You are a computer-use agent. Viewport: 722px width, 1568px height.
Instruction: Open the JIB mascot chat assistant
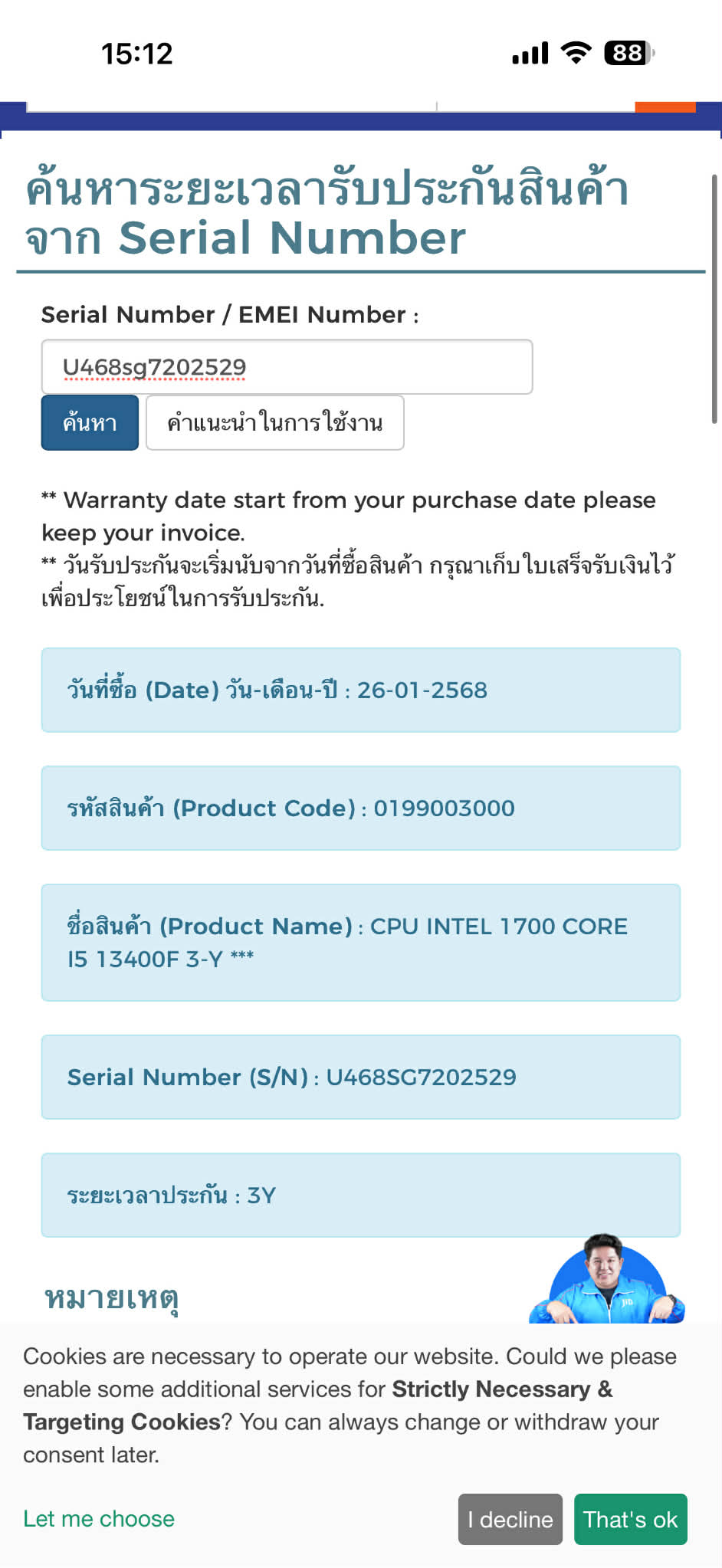coord(606,1280)
